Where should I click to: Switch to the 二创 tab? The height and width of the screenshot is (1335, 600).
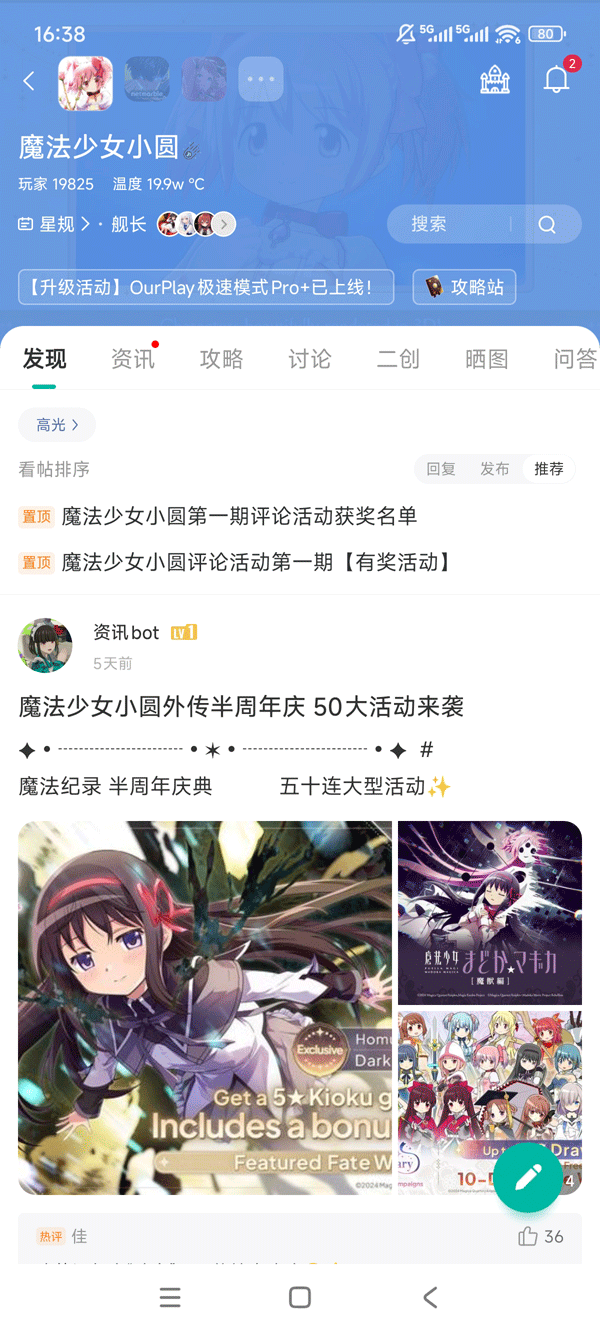pyautogui.click(x=398, y=359)
